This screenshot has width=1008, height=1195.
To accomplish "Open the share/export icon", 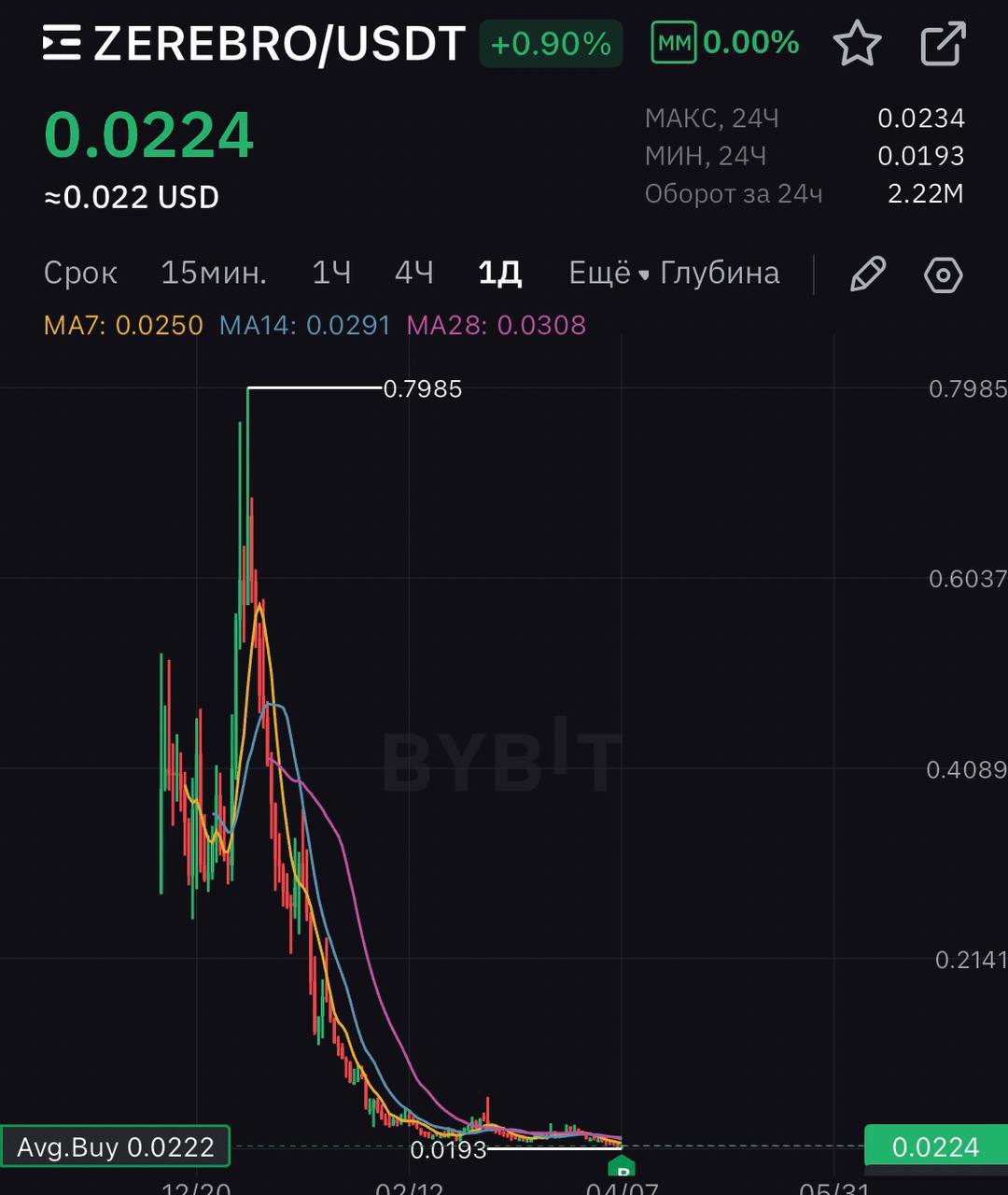I will [943, 44].
